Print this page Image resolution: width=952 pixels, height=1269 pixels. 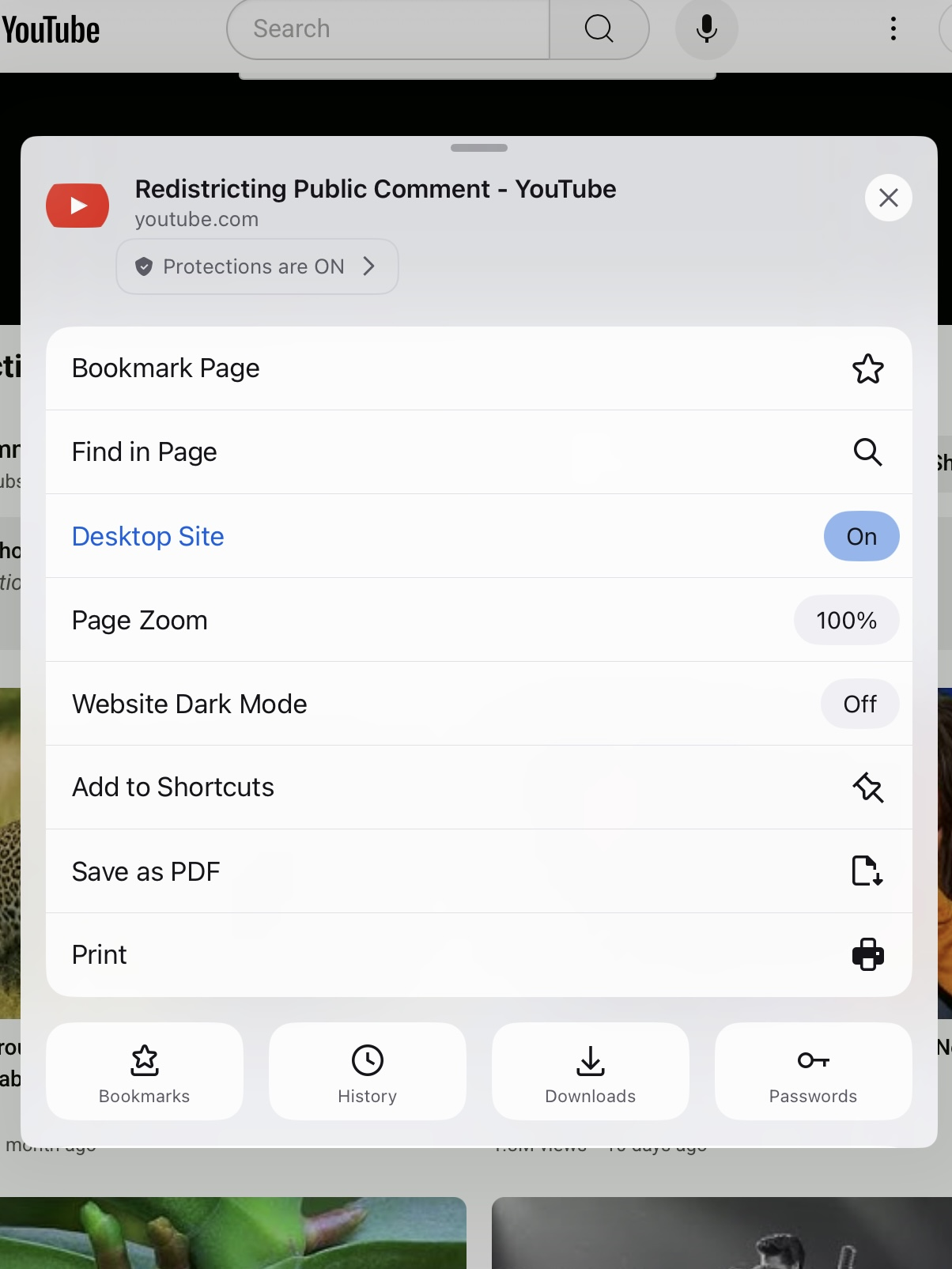[478, 955]
